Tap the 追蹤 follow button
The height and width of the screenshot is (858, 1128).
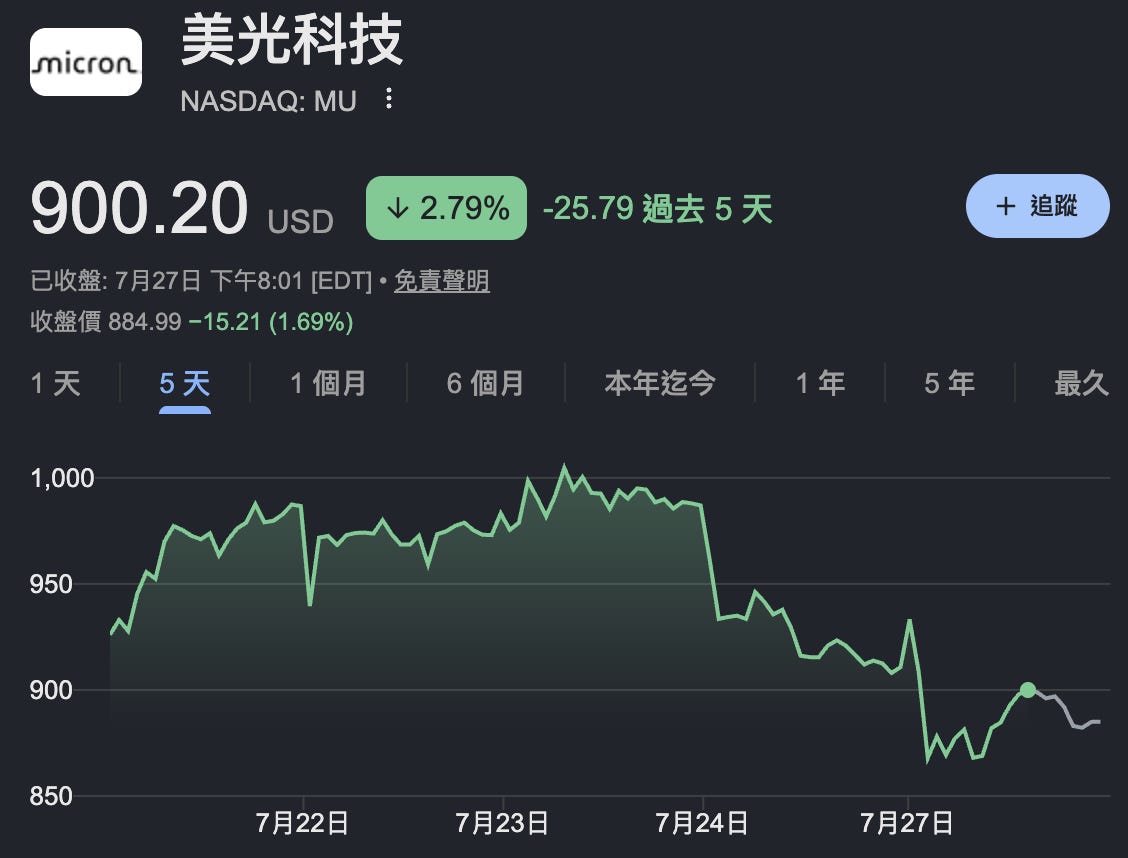[x=1037, y=206]
